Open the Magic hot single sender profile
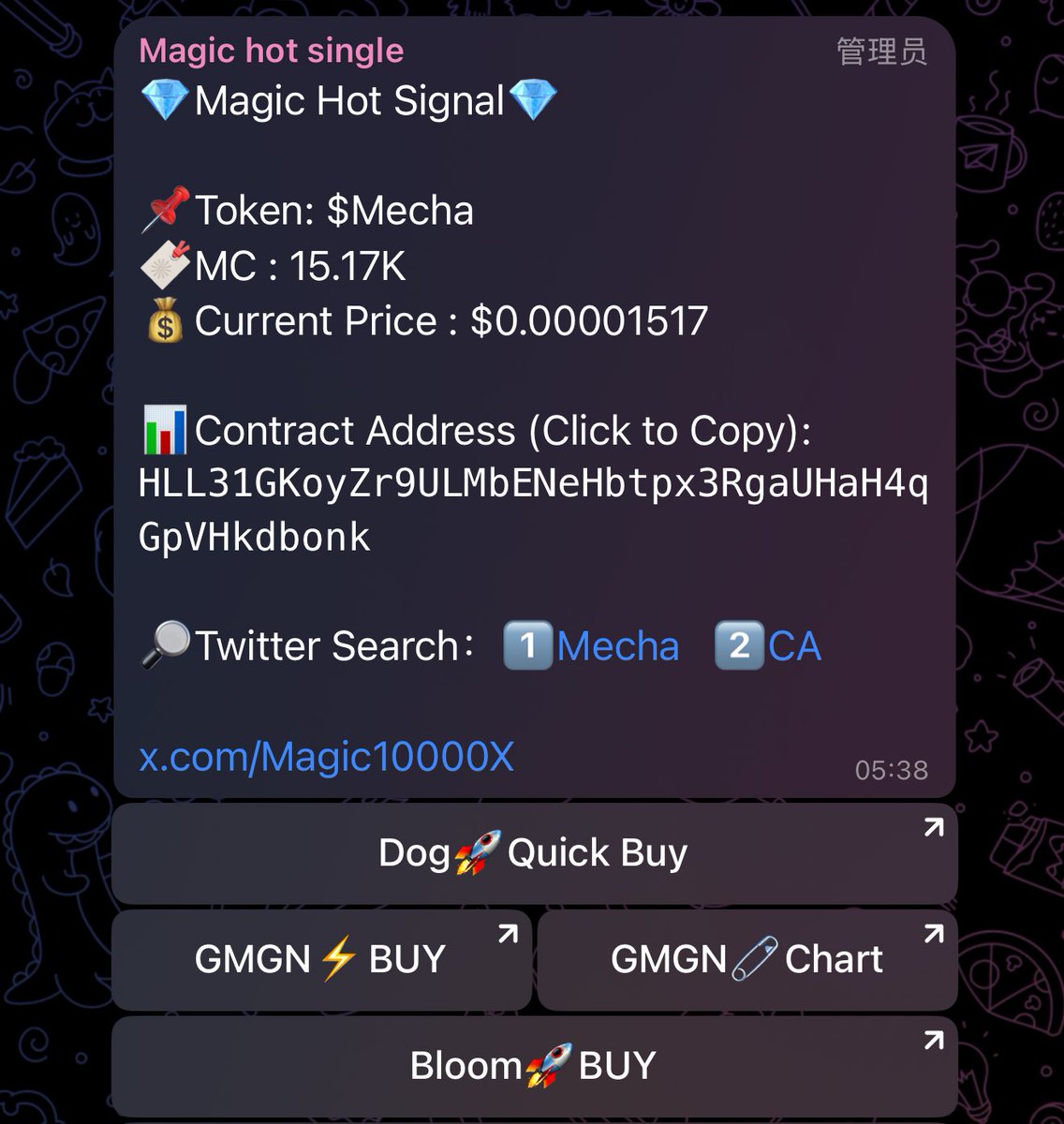The image size is (1064, 1124). click(x=272, y=51)
